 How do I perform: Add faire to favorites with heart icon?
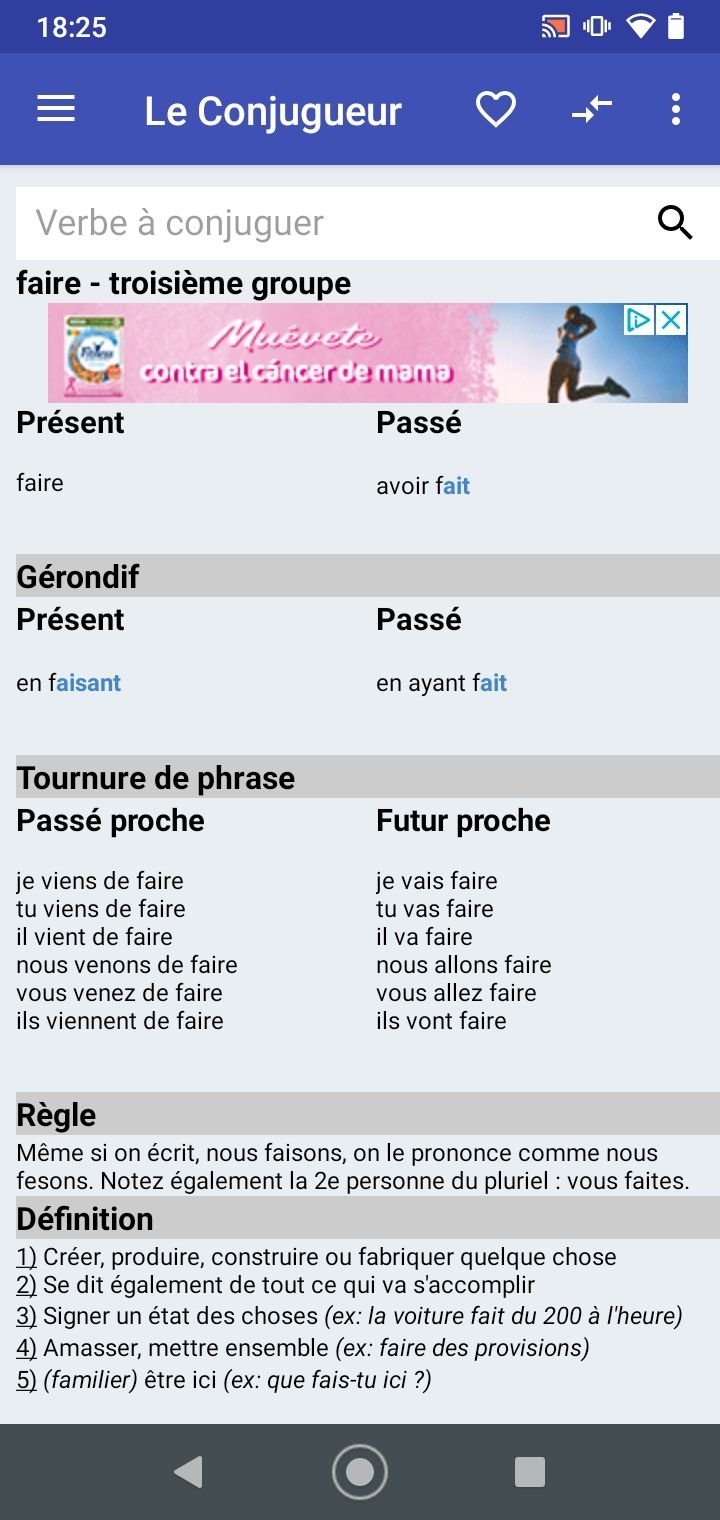(495, 109)
